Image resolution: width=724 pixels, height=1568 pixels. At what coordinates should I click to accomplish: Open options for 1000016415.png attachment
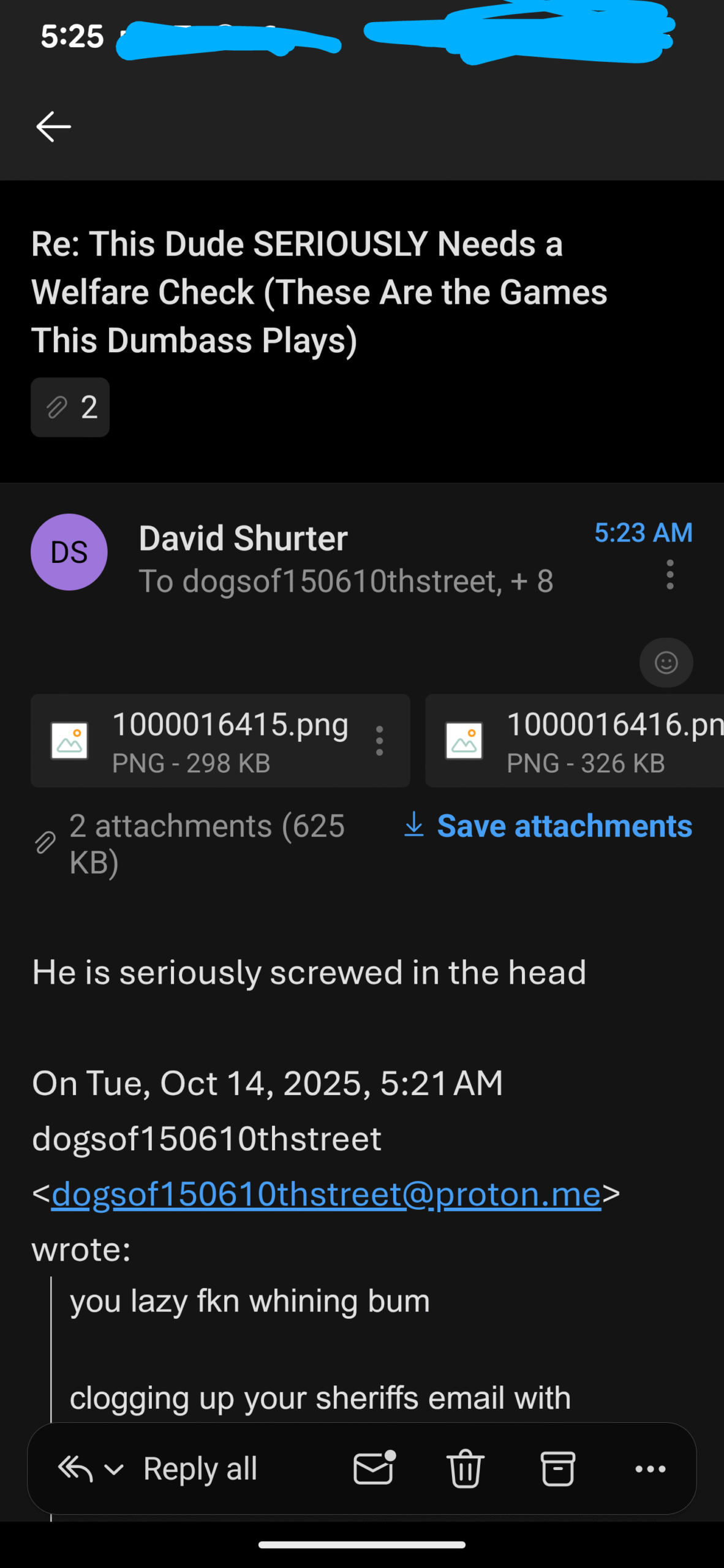click(x=380, y=741)
